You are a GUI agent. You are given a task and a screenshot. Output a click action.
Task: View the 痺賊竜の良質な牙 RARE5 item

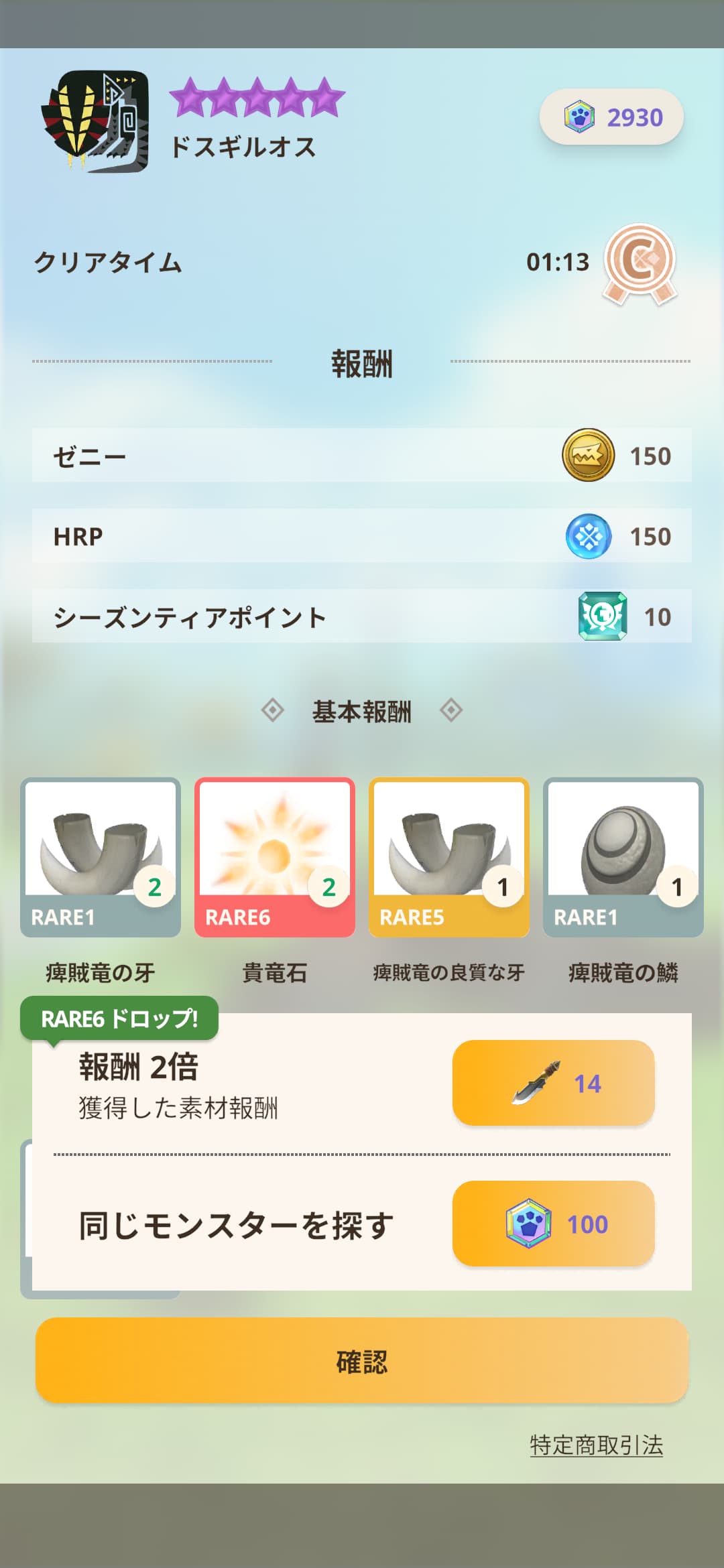point(449,858)
